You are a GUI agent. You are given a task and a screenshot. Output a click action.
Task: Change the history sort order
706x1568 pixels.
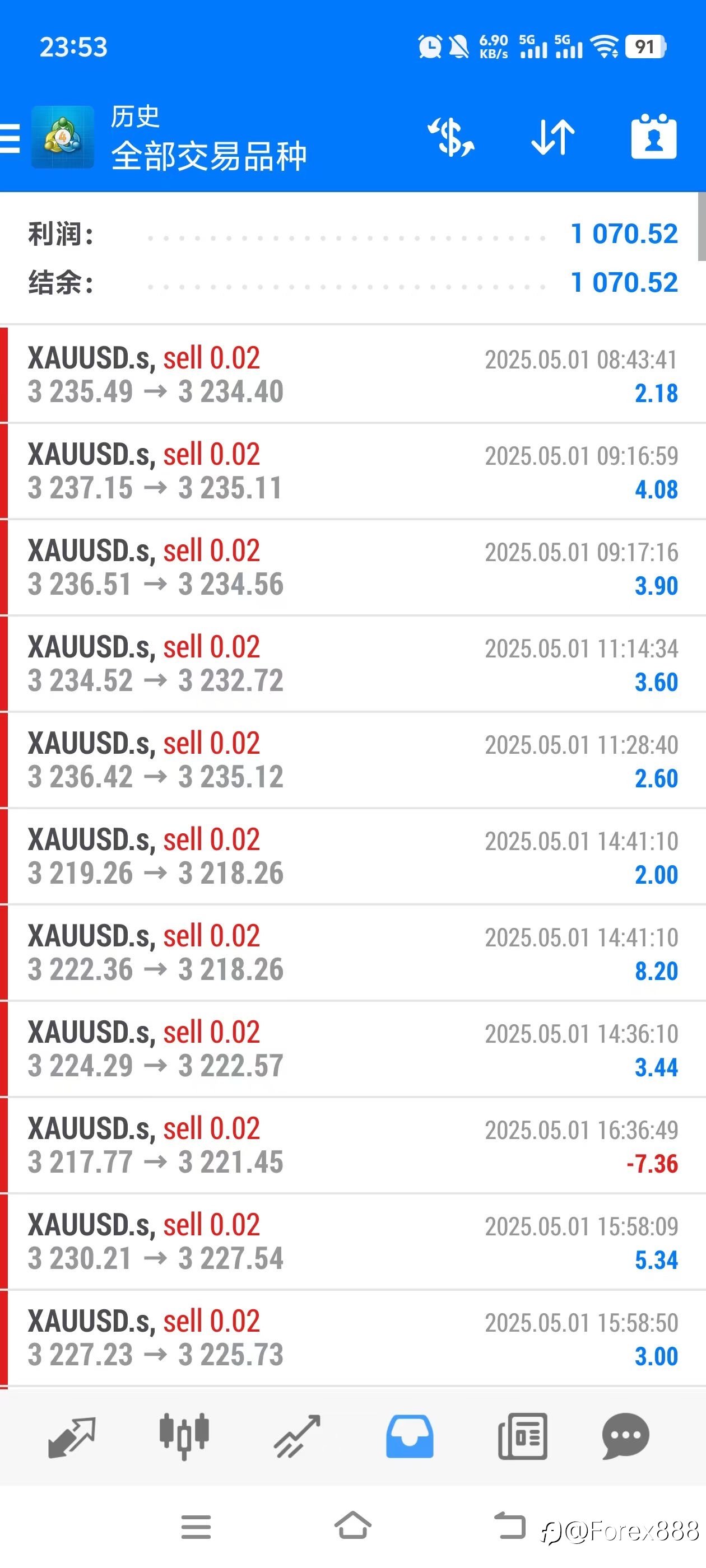coord(553,138)
